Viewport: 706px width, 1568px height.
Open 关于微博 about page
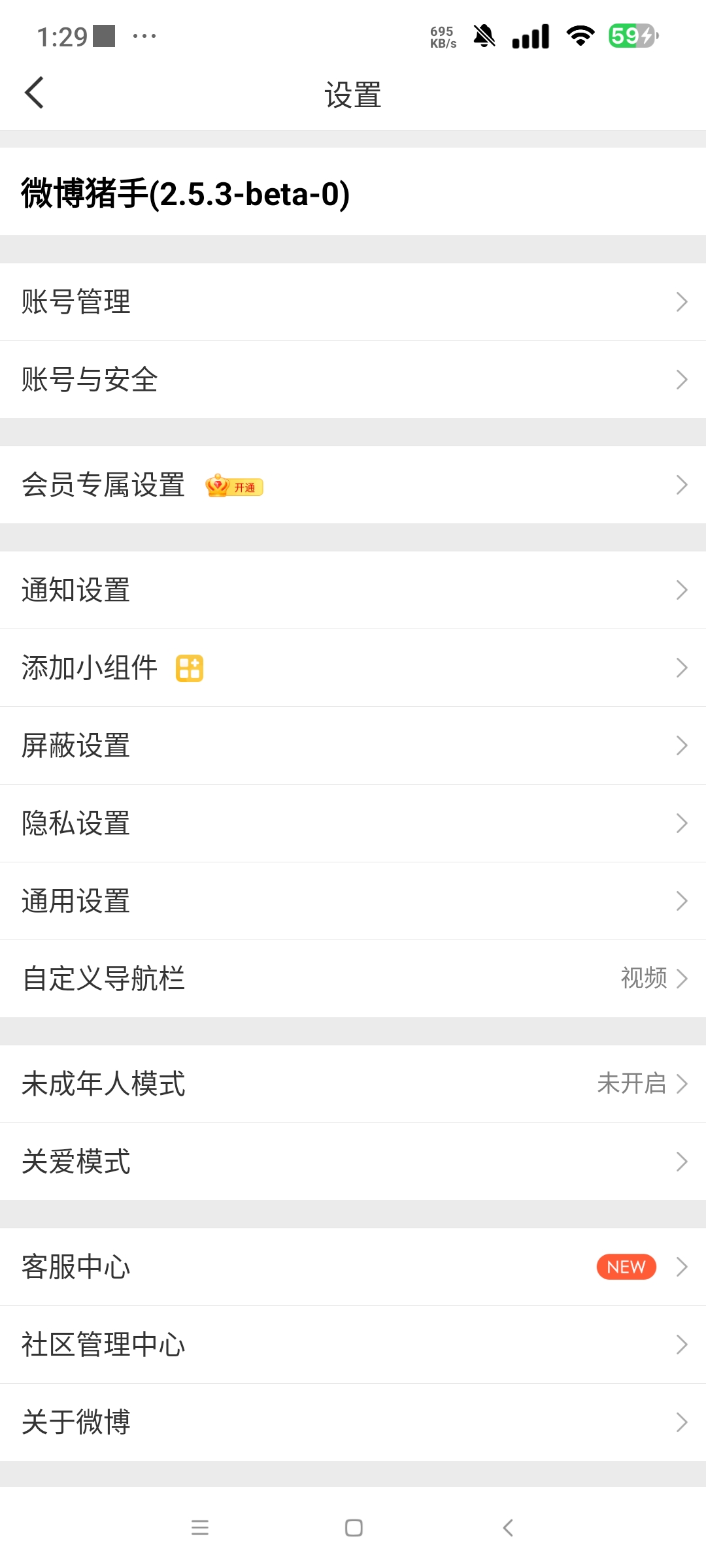click(x=353, y=1422)
